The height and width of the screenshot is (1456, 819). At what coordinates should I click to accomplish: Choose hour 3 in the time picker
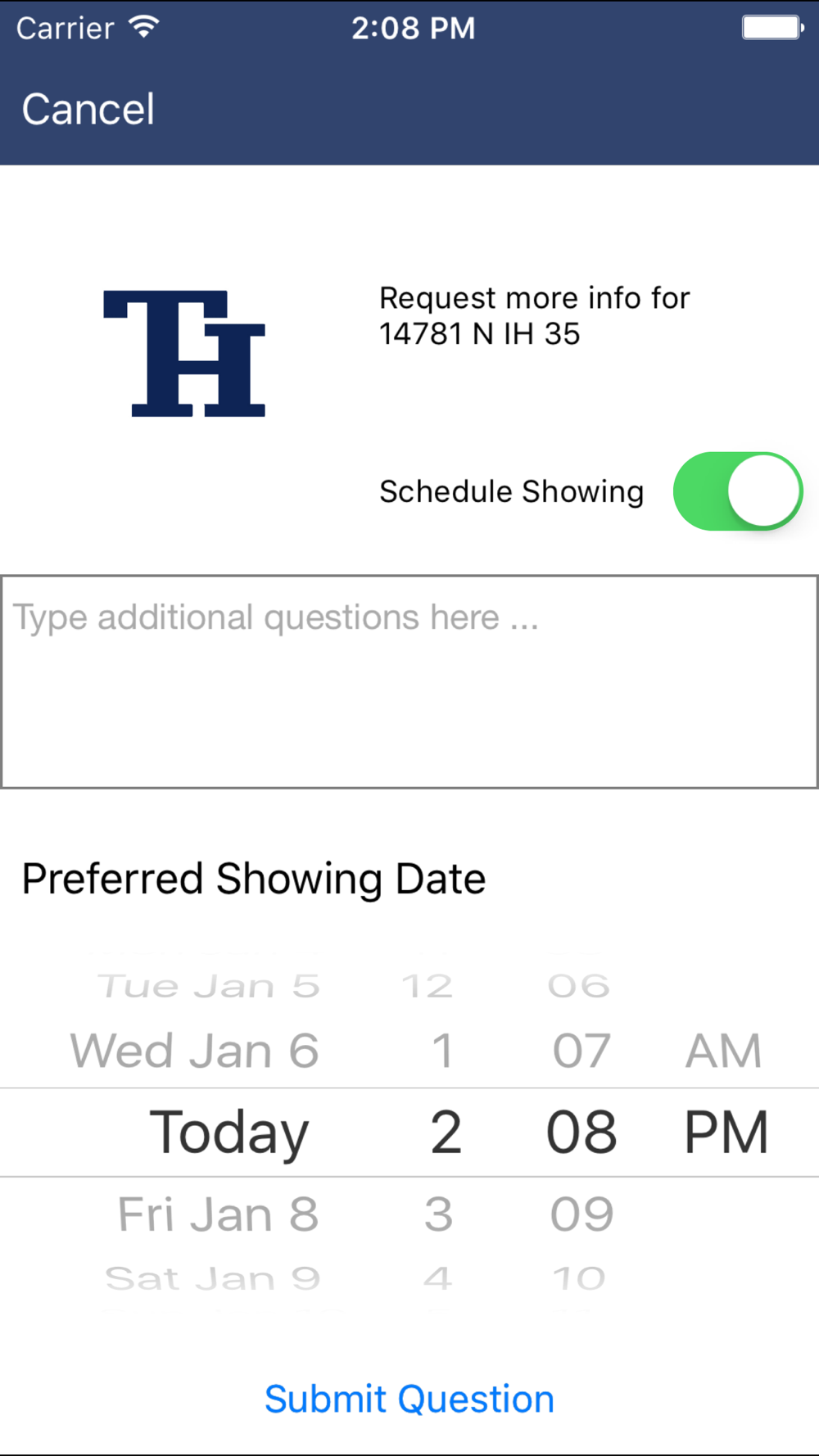tap(439, 1214)
